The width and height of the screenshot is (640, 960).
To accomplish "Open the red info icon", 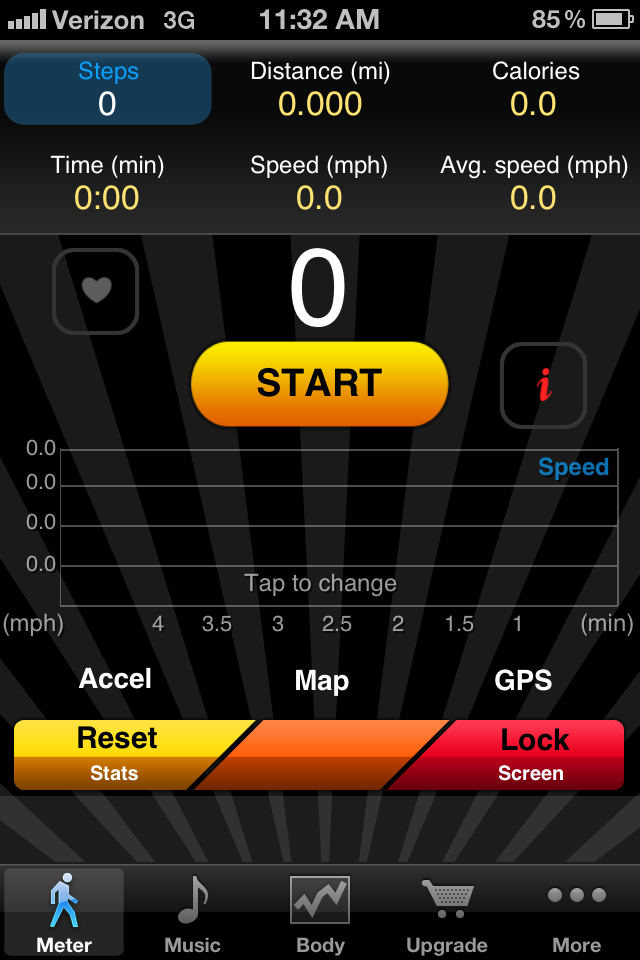I will pos(543,385).
